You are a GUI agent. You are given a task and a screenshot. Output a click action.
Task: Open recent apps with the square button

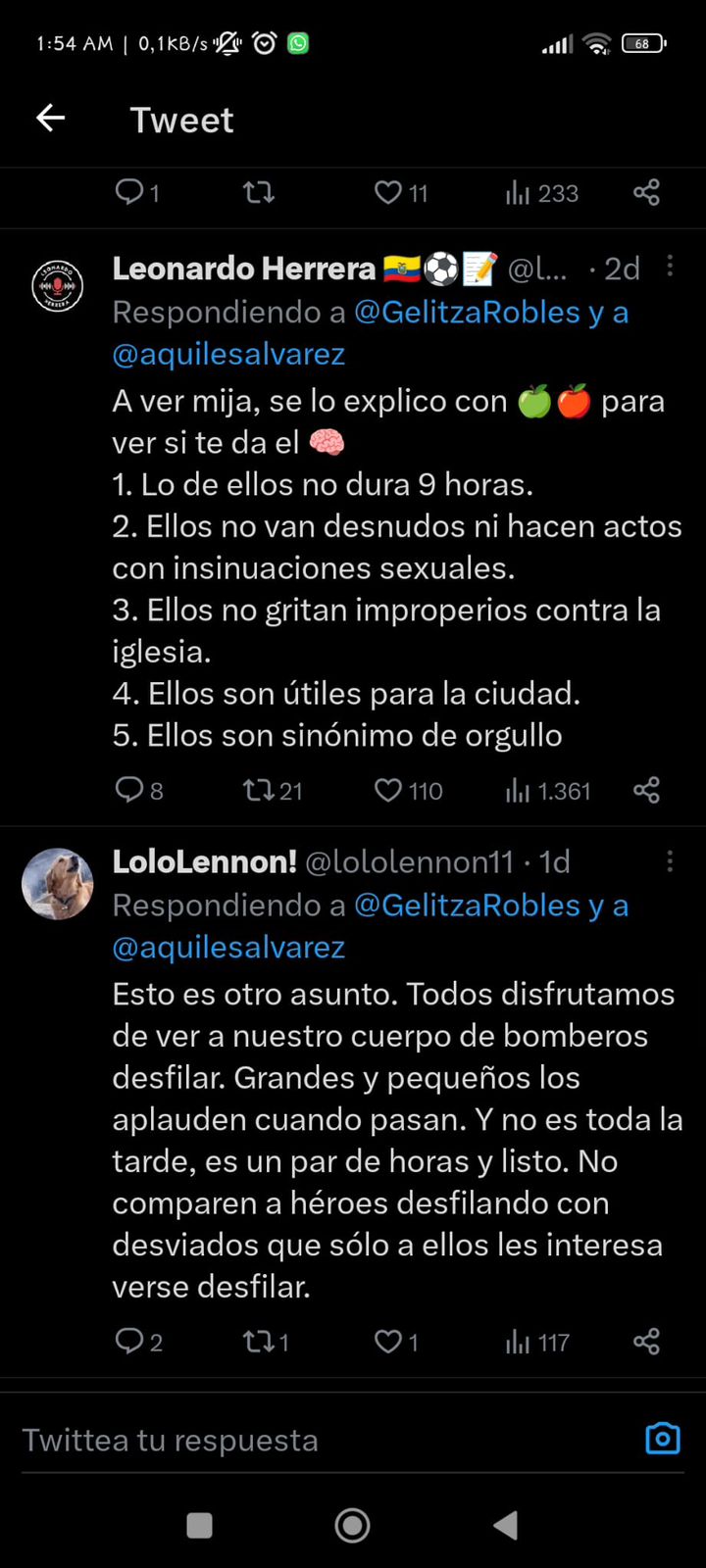coord(199,1525)
